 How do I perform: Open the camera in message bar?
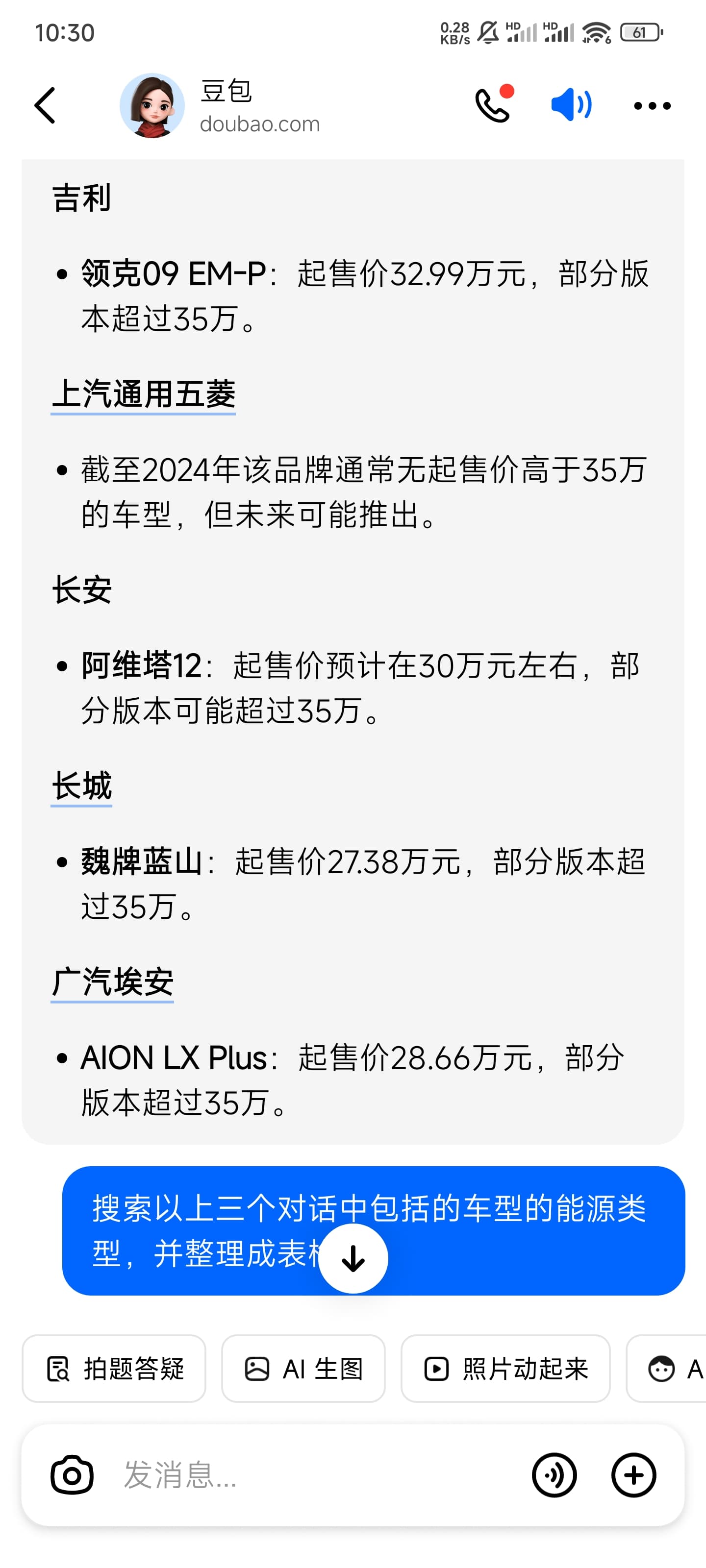tap(72, 1475)
